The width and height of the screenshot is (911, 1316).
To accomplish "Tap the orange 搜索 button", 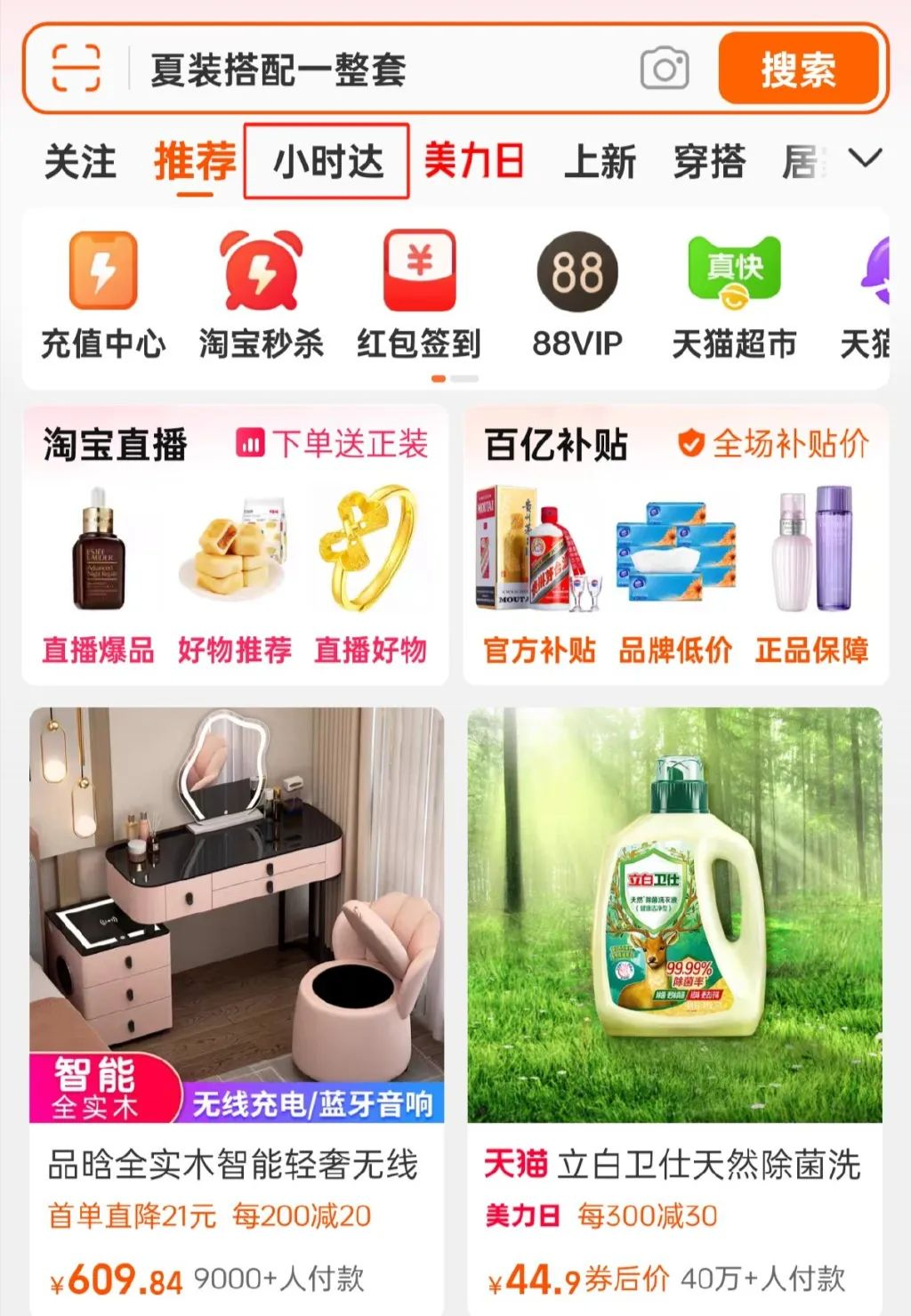I will click(x=798, y=69).
